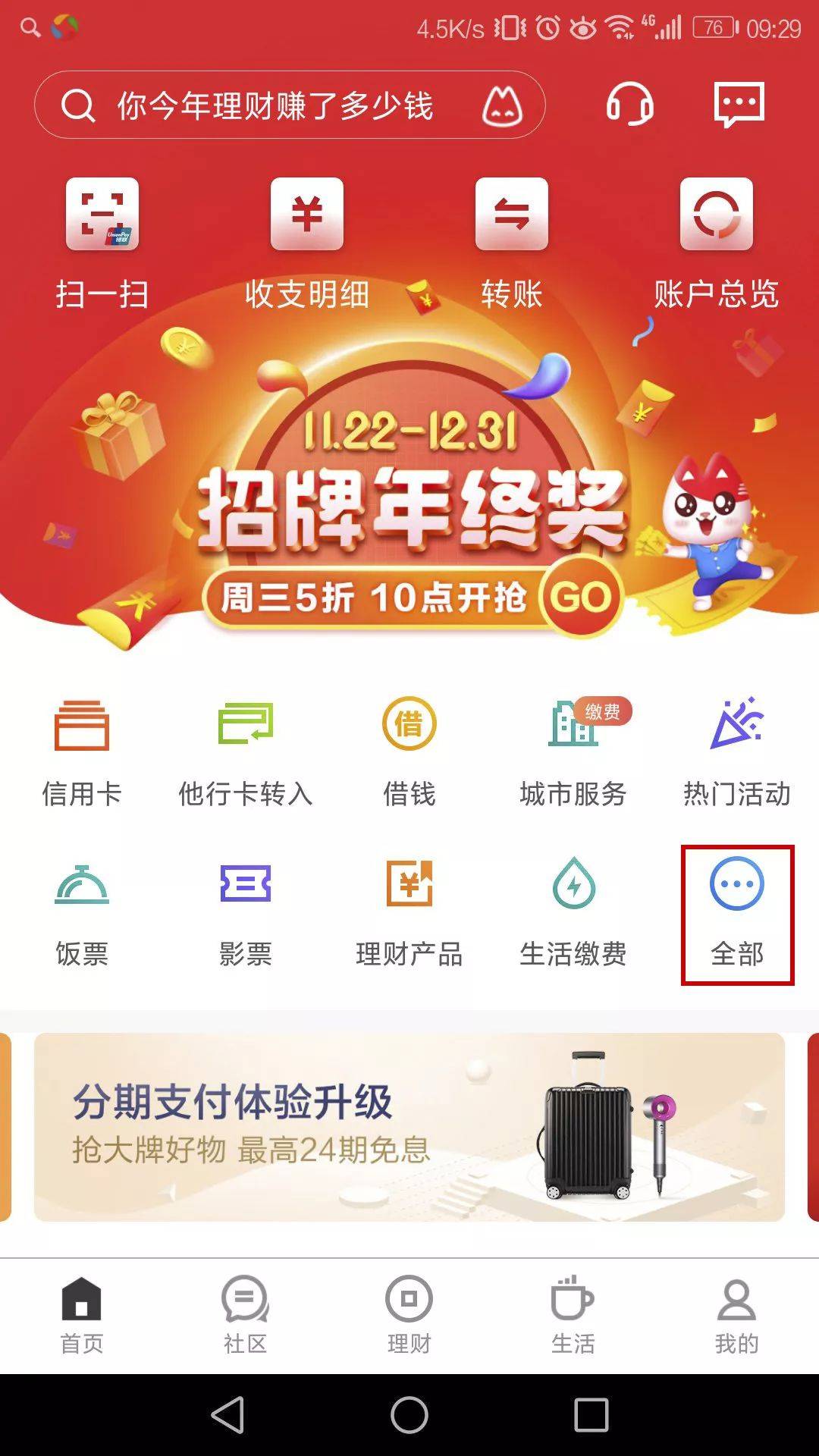The width and height of the screenshot is (819, 1456).
Task: Switch to the 我的 tab
Action: (736, 1316)
